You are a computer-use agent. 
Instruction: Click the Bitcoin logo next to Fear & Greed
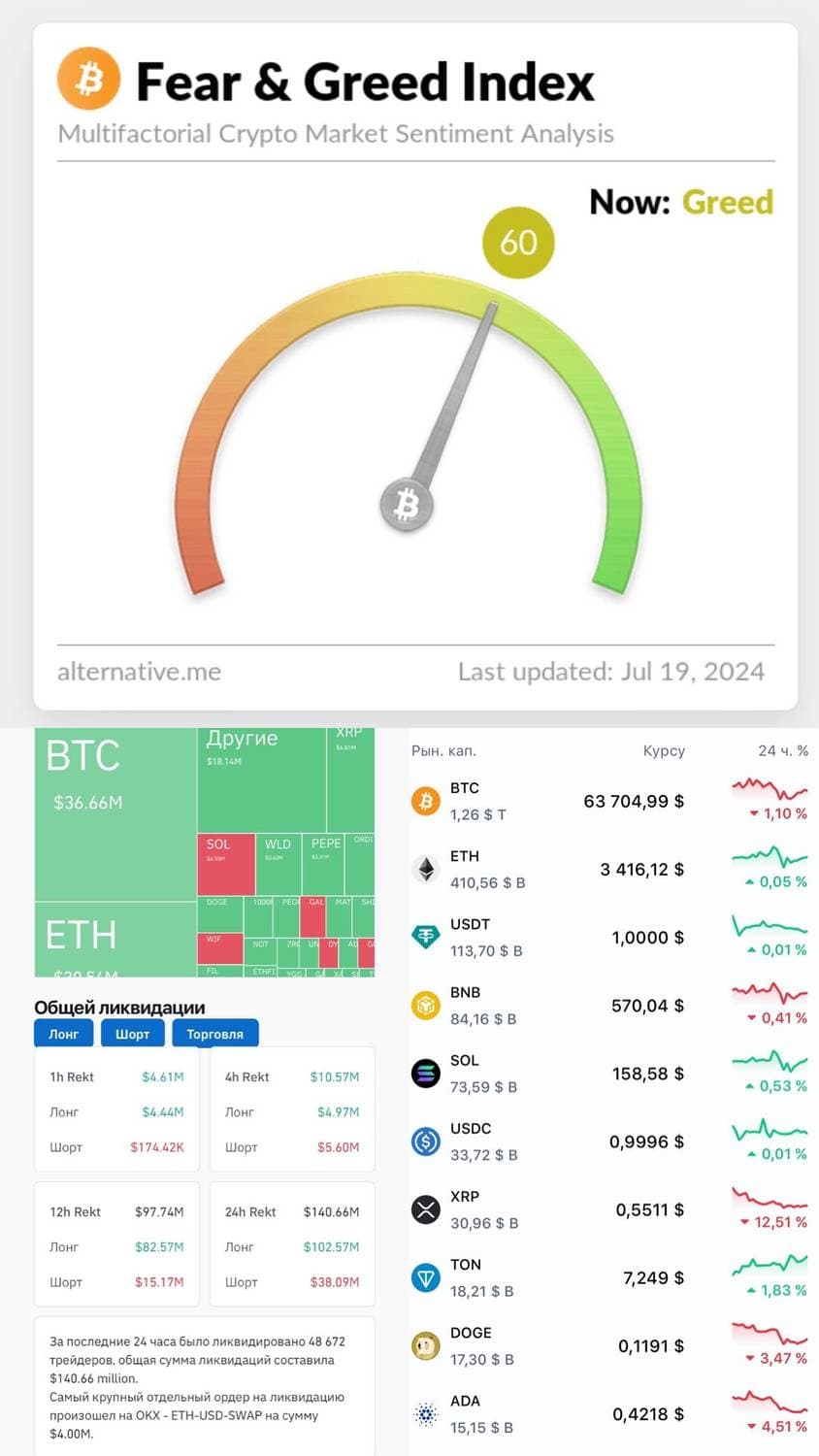[x=89, y=81]
